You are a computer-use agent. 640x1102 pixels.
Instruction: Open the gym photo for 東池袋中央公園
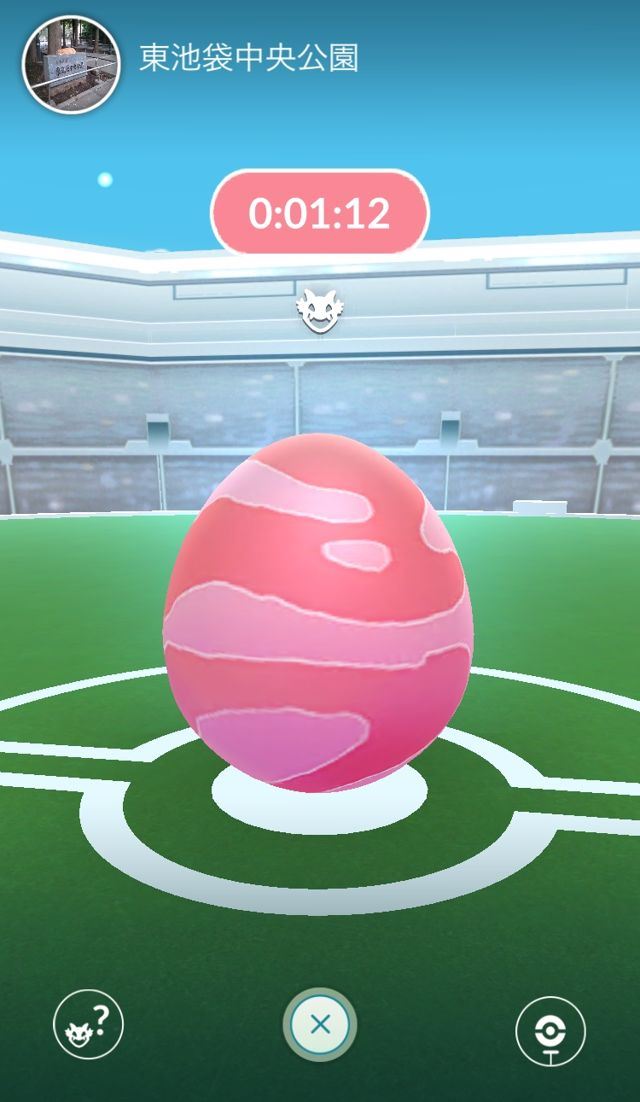71,65
